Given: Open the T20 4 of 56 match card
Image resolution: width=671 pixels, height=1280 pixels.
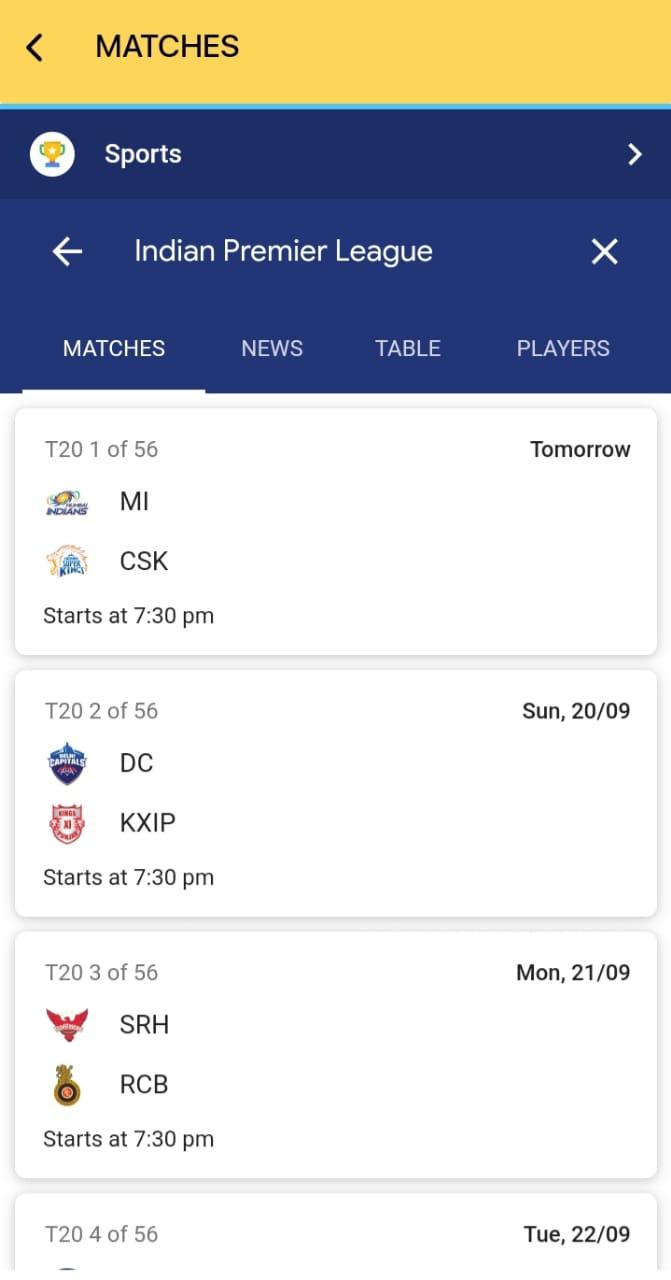Looking at the screenshot, I should [x=336, y=1236].
